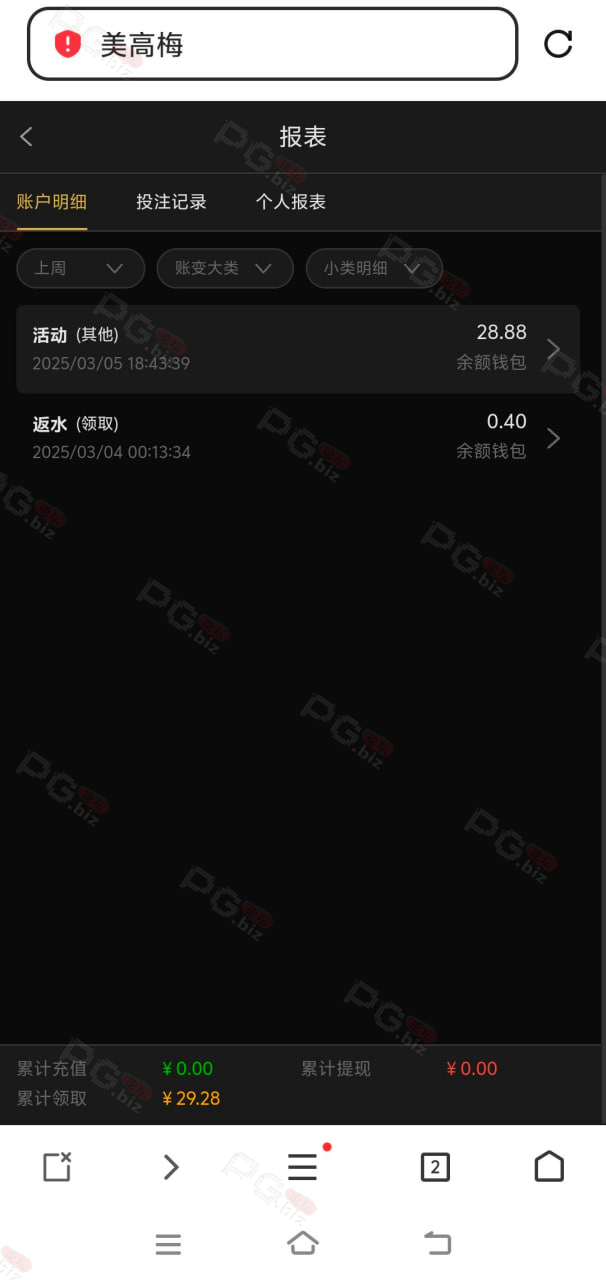Go forward in the browser

tap(171, 1166)
